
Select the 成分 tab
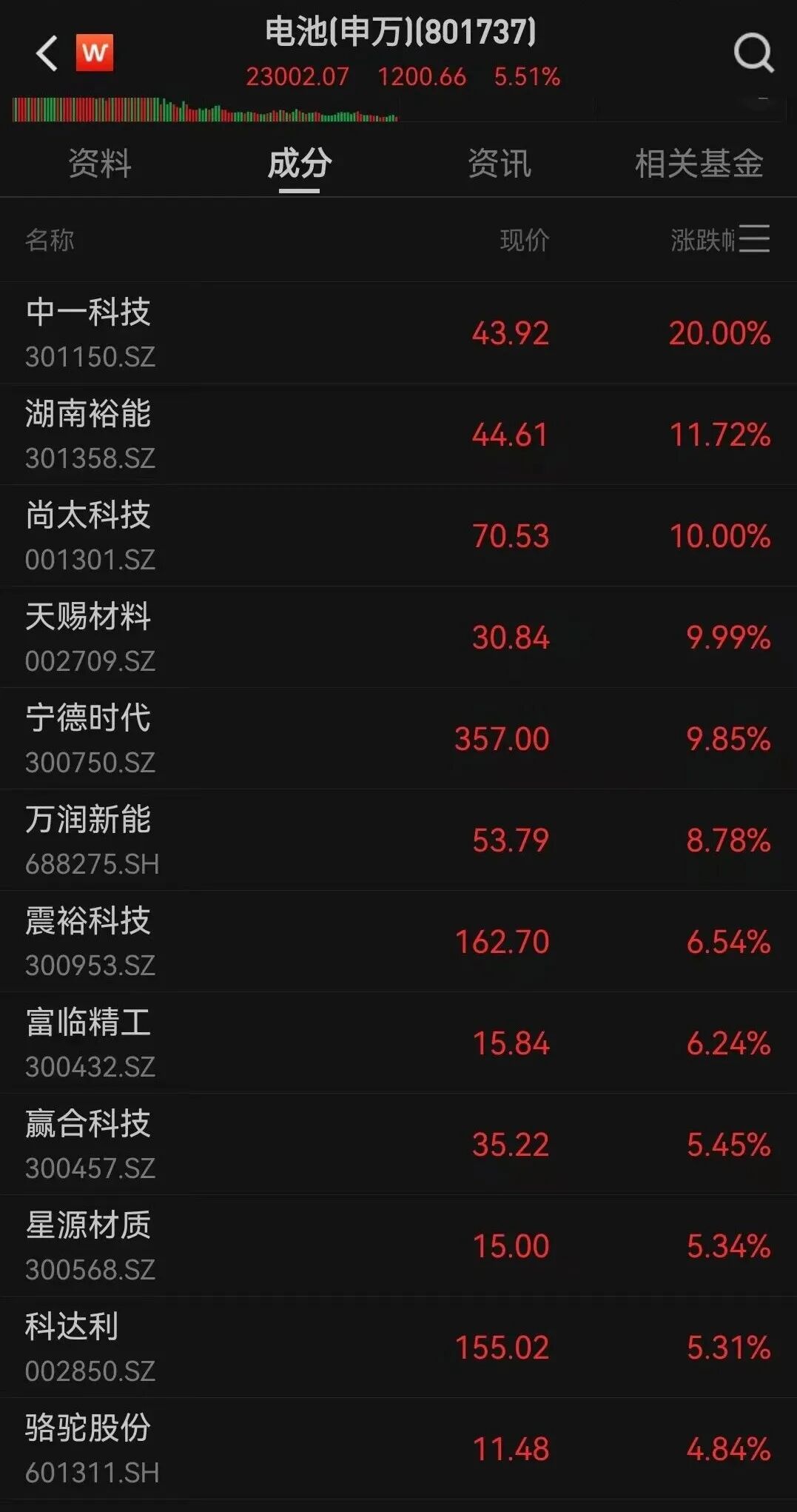pos(299,164)
